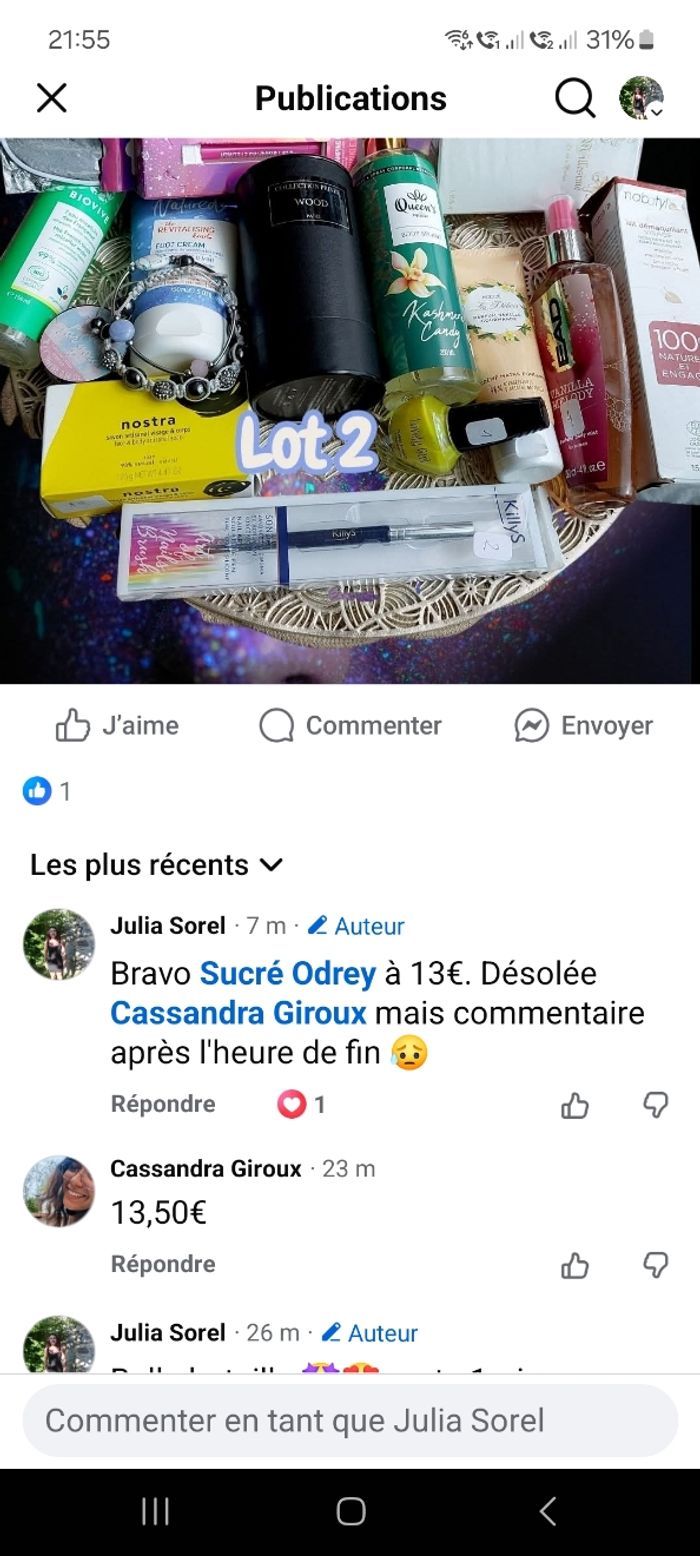The width and height of the screenshot is (700, 1556).
Task: Open search in Publications
Action: (x=575, y=98)
